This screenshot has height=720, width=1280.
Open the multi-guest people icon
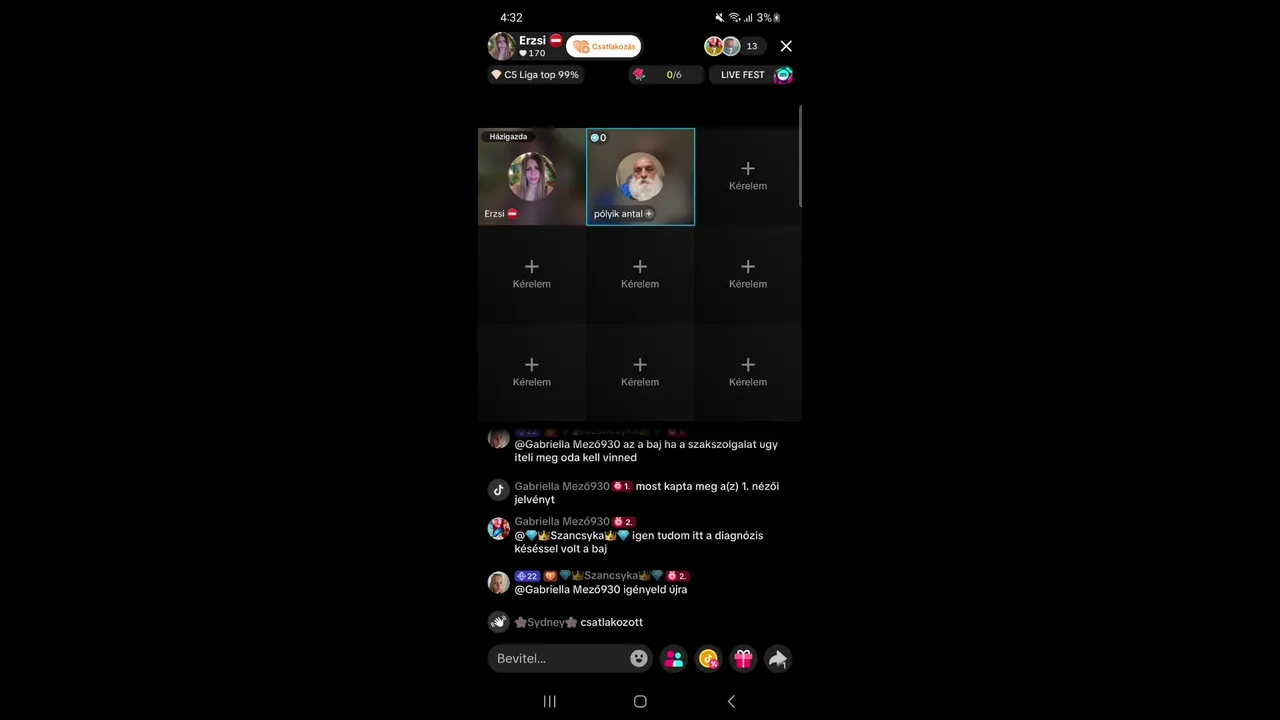pyautogui.click(x=674, y=658)
